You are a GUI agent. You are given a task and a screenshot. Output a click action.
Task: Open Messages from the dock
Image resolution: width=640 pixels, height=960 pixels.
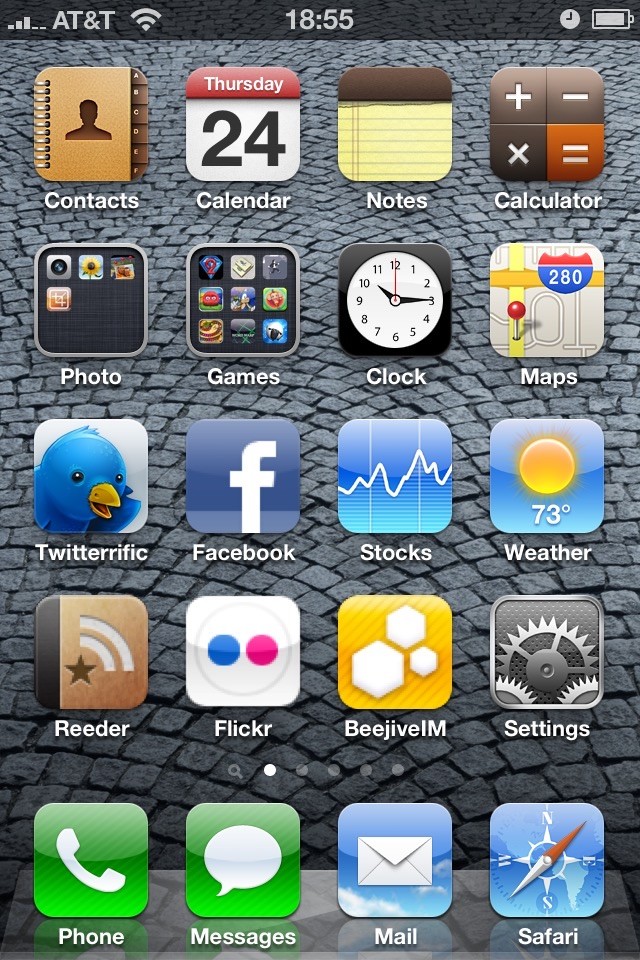pos(243,860)
